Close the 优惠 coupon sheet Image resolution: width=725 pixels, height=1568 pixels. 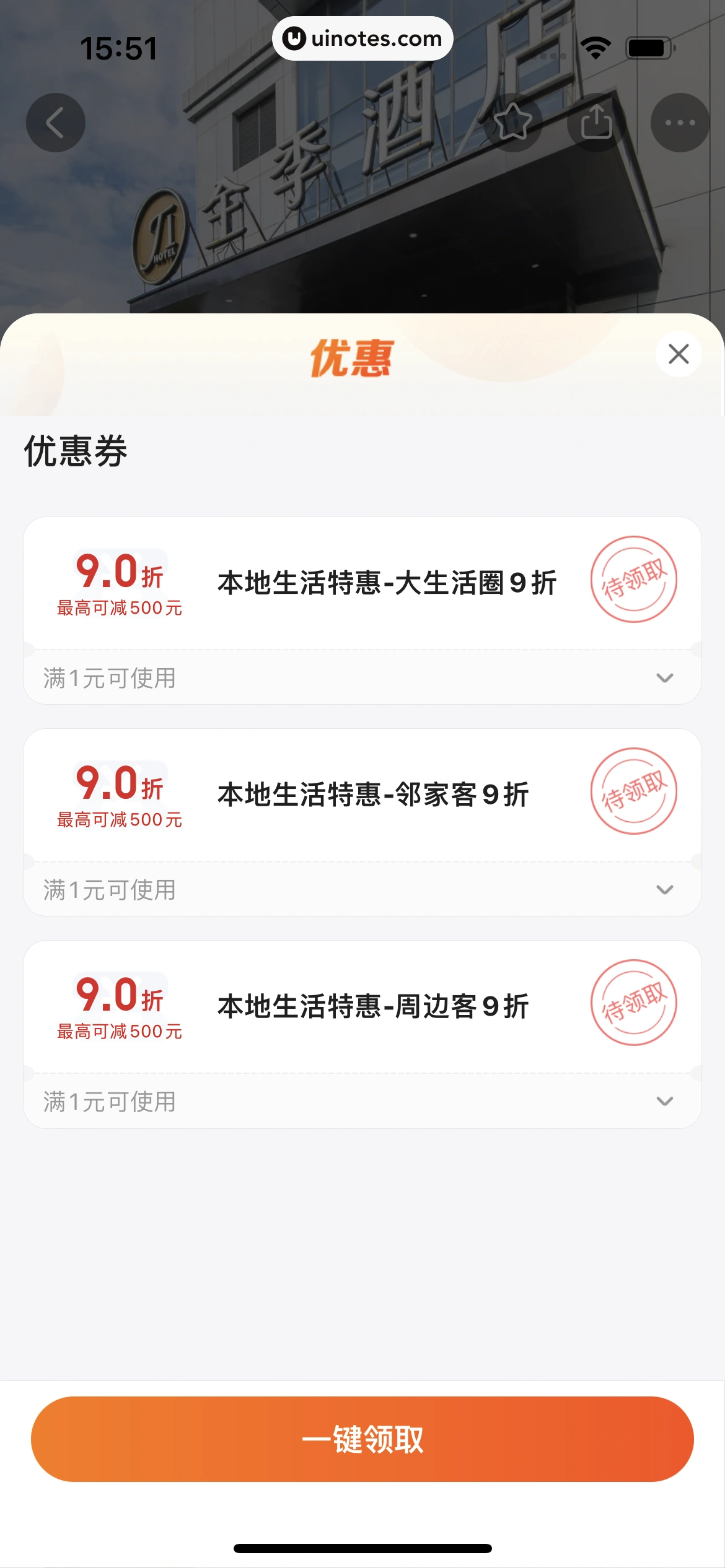[x=679, y=354]
